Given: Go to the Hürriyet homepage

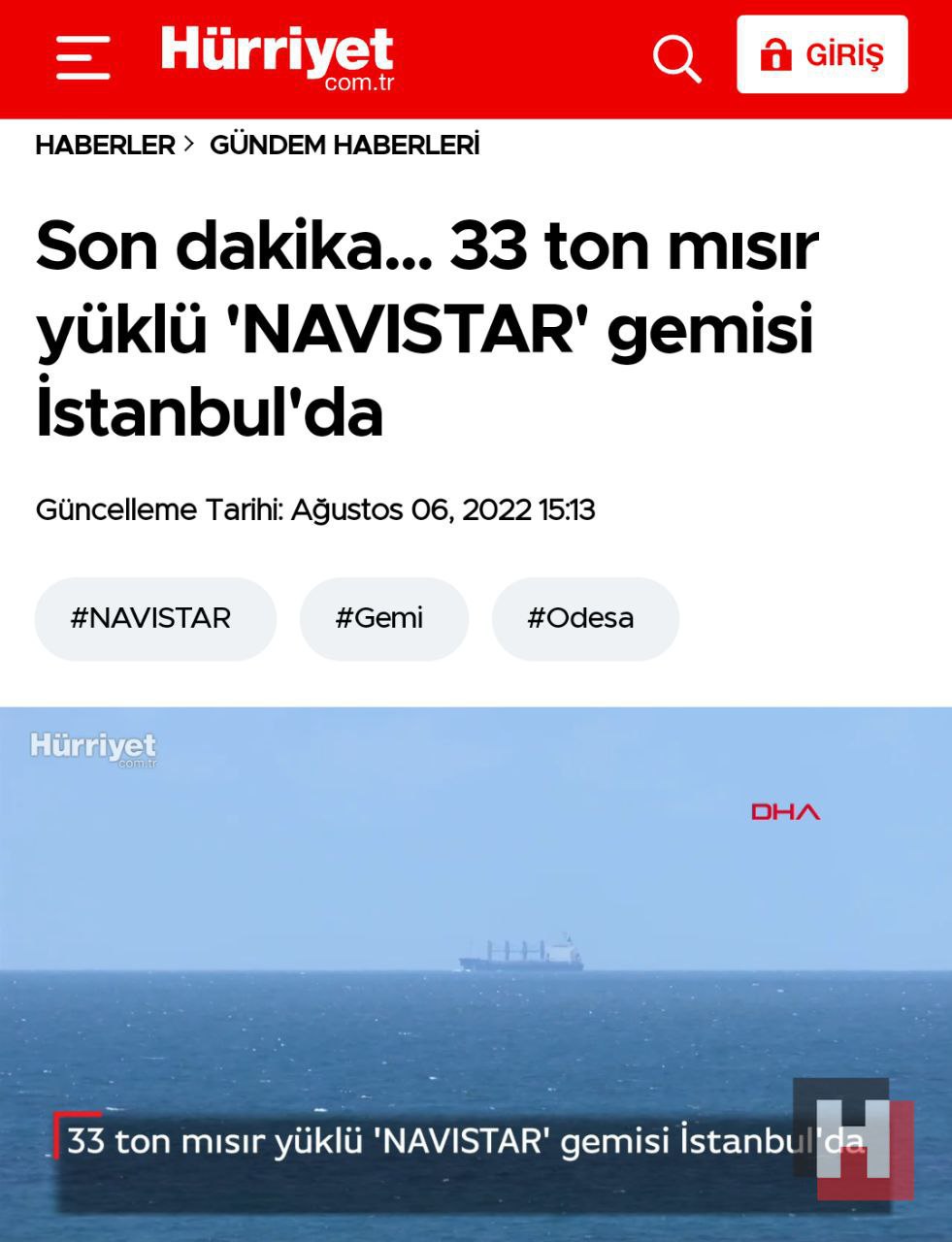Looking at the screenshot, I should pos(278,56).
